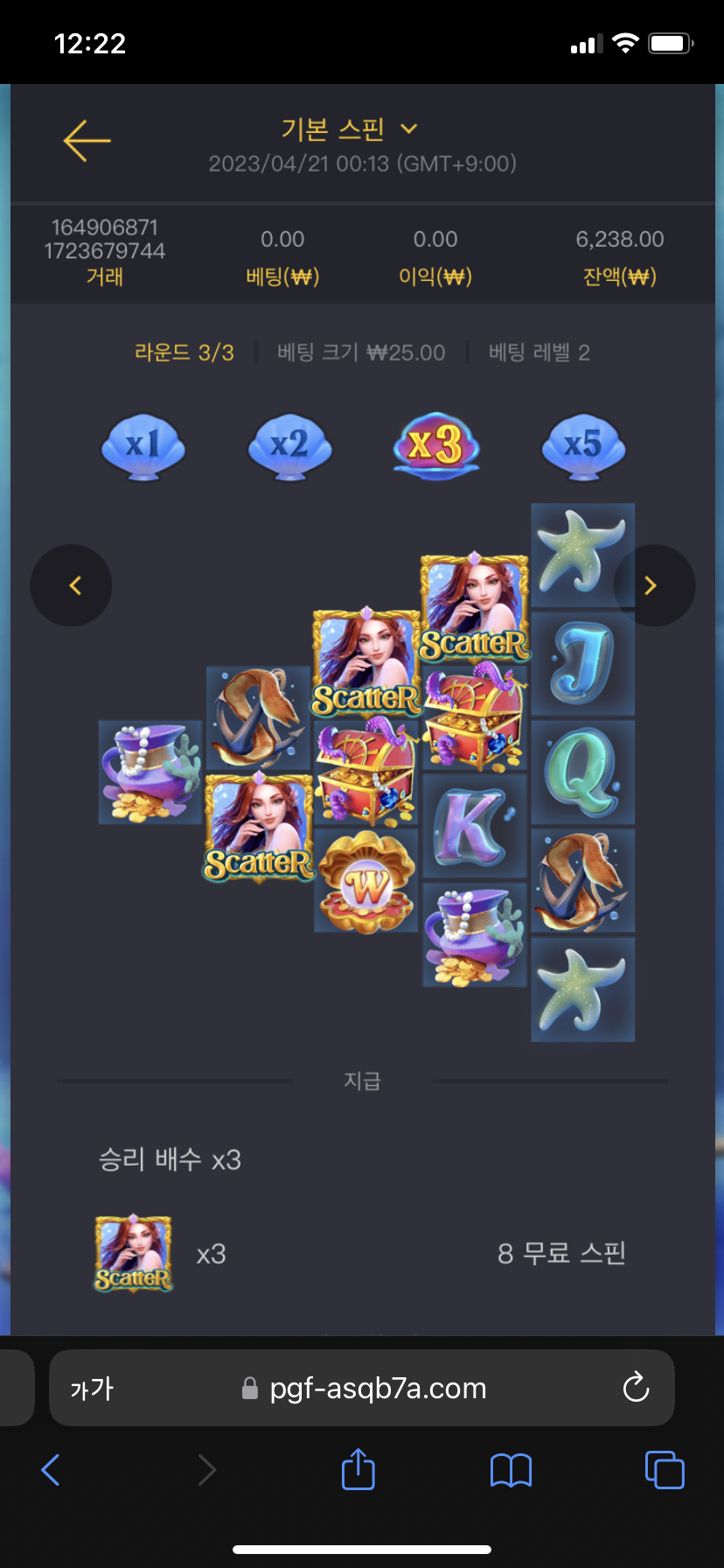The image size is (724, 1568).
Task: Reload the page in Safari
Action: [x=636, y=1388]
